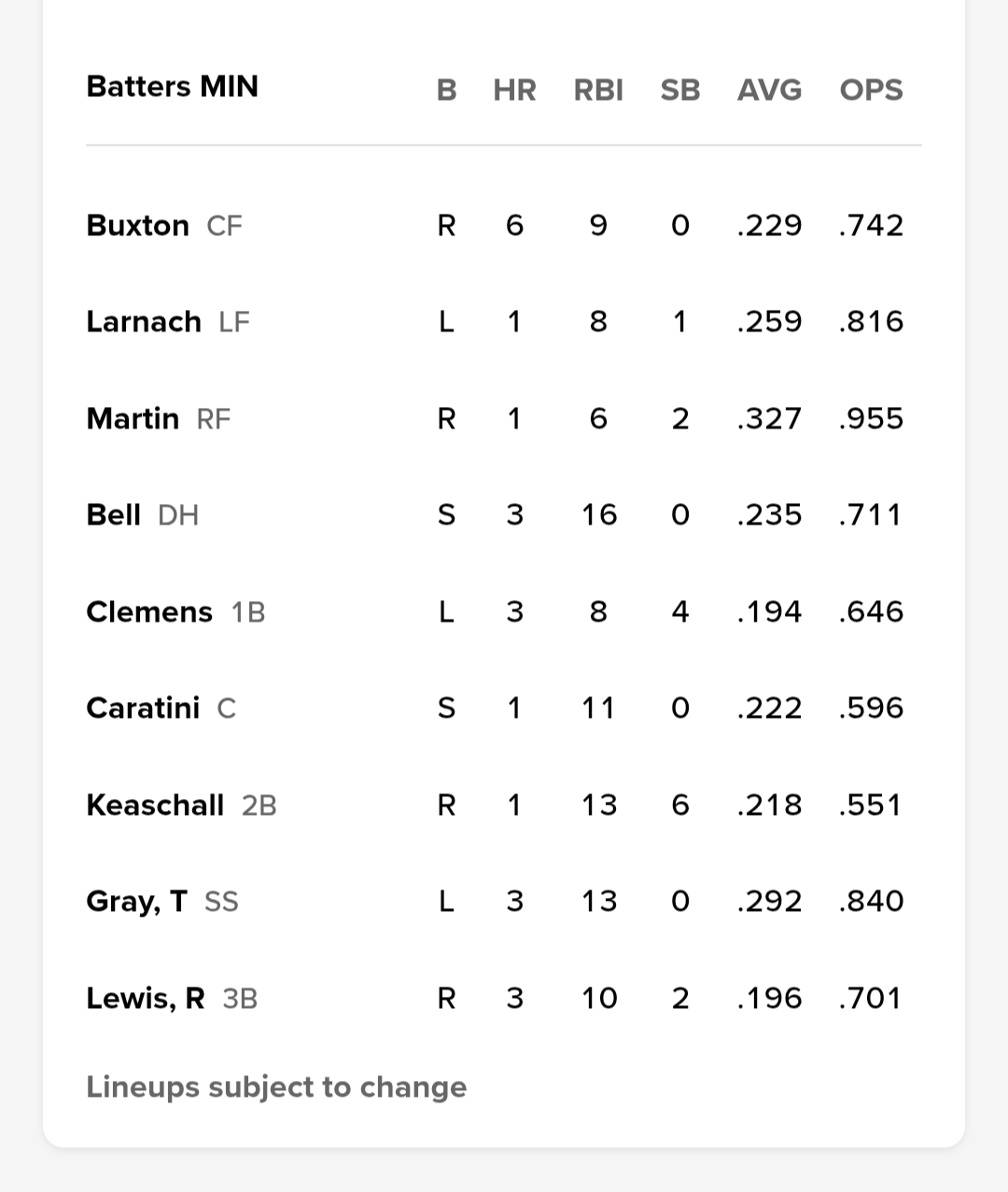Tap Clemens in the batters list
This screenshot has height=1192, width=1008.
point(149,612)
